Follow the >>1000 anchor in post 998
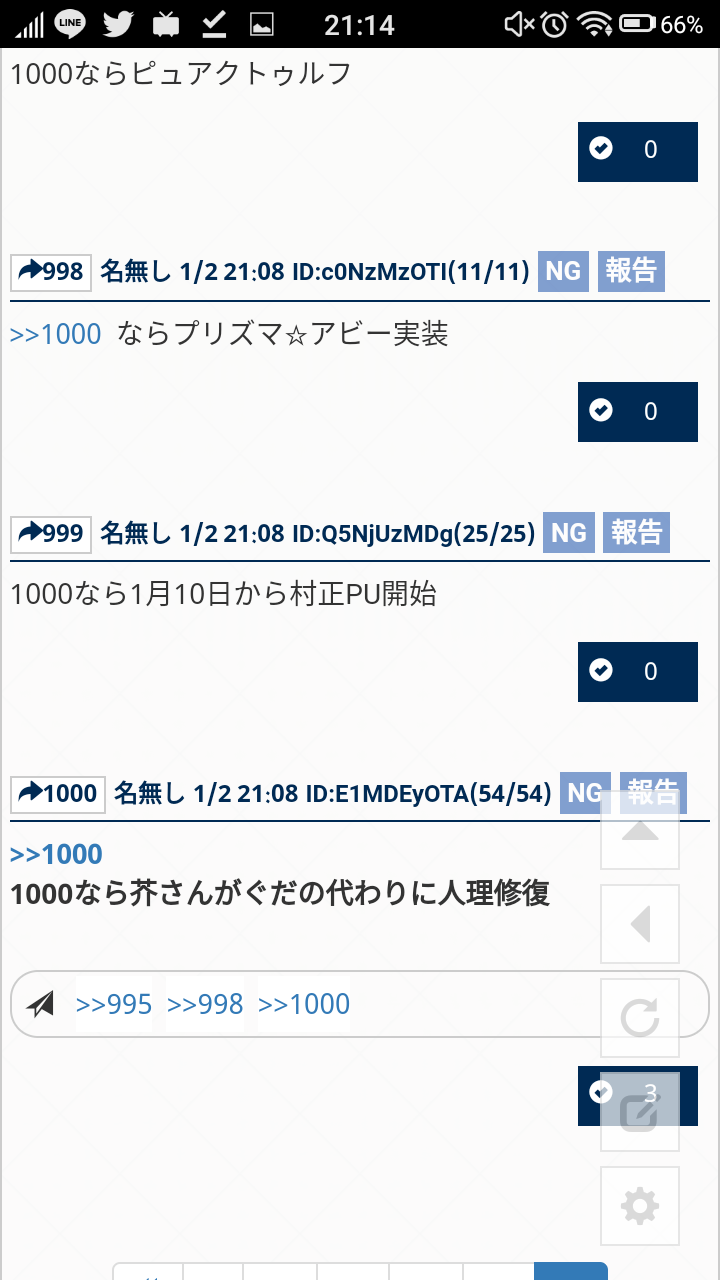Image resolution: width=720 pixels, height=1280 pixels. tap(56, 334)
